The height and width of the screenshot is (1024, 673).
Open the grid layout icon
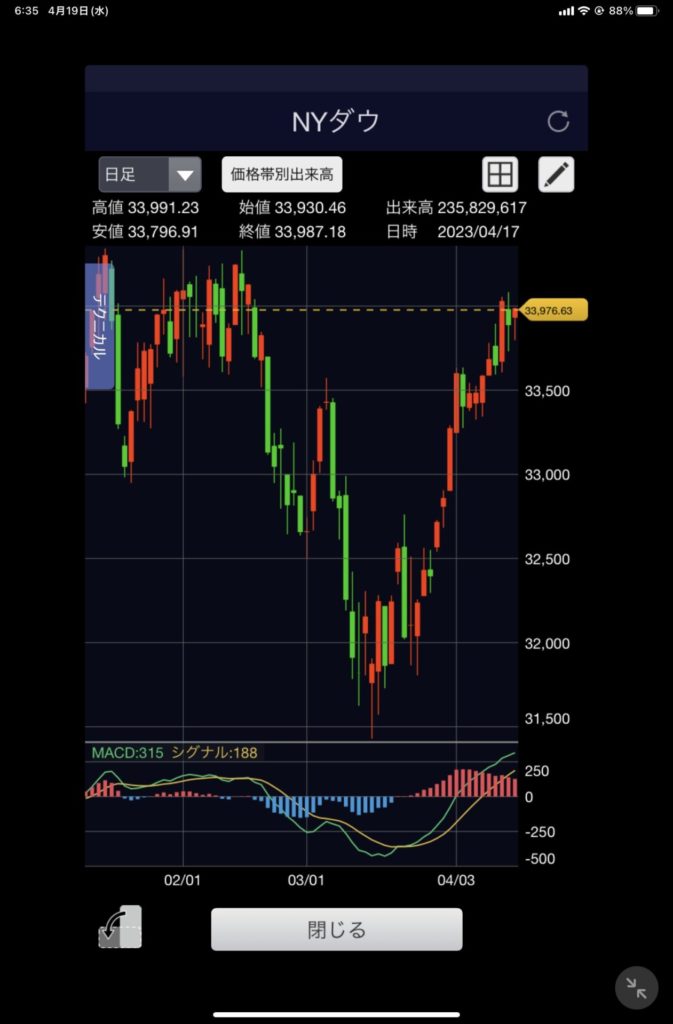click(x=500, y=174)
